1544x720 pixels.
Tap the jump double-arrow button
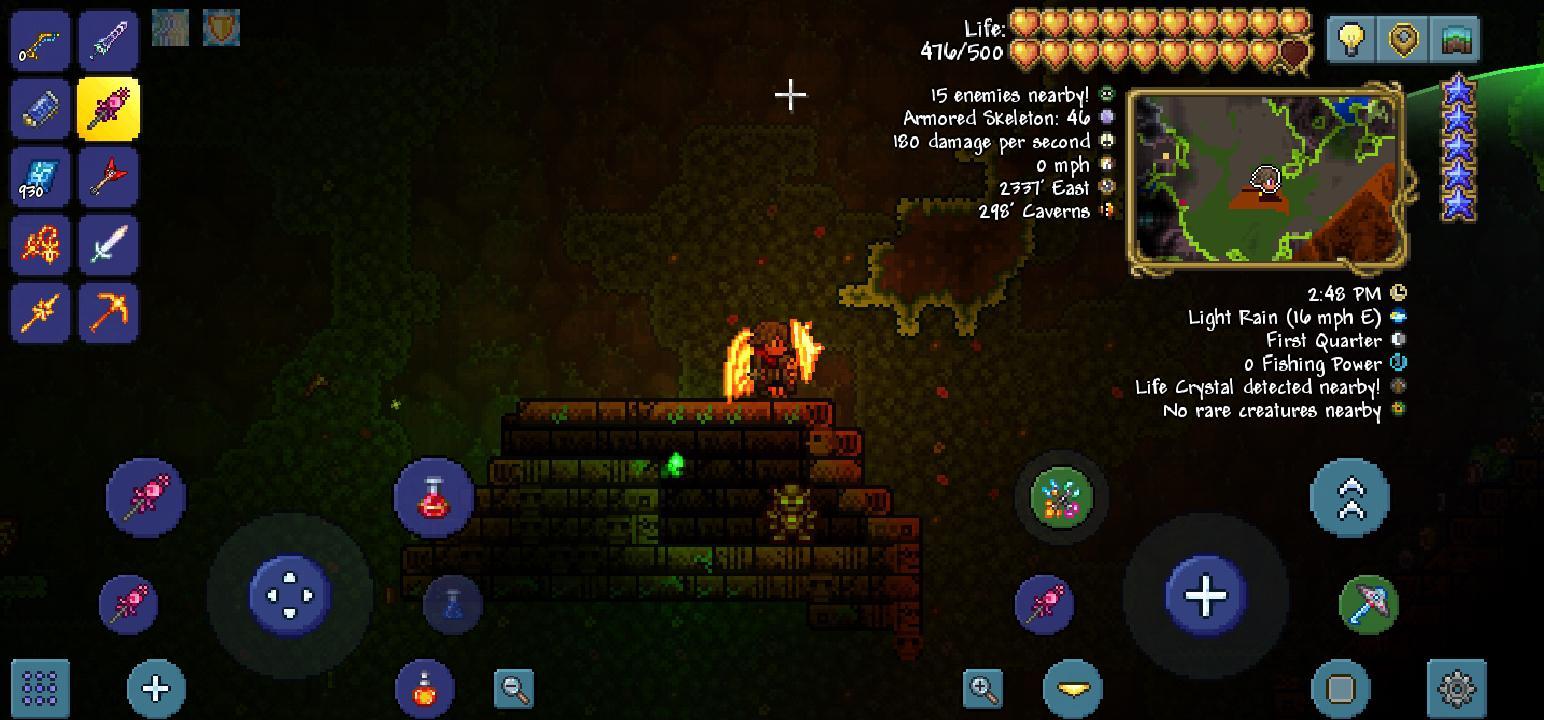pyautogui.click(x=1349, y=497)
